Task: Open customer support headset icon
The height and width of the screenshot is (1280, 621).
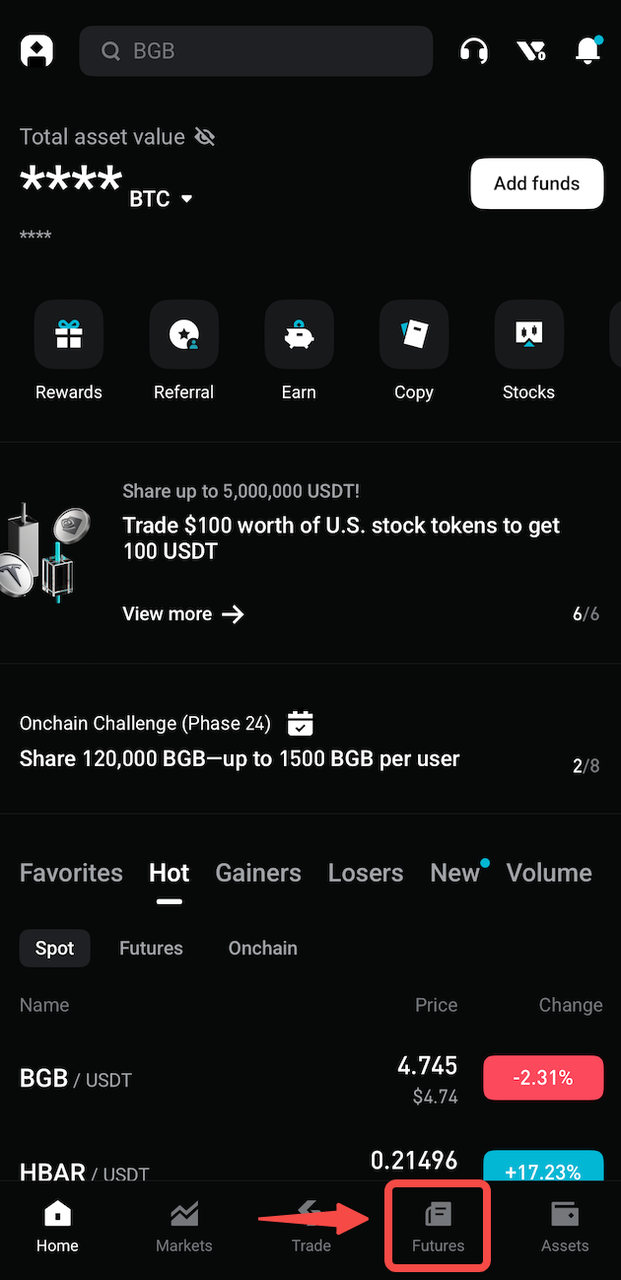Action: pos(474,51)
